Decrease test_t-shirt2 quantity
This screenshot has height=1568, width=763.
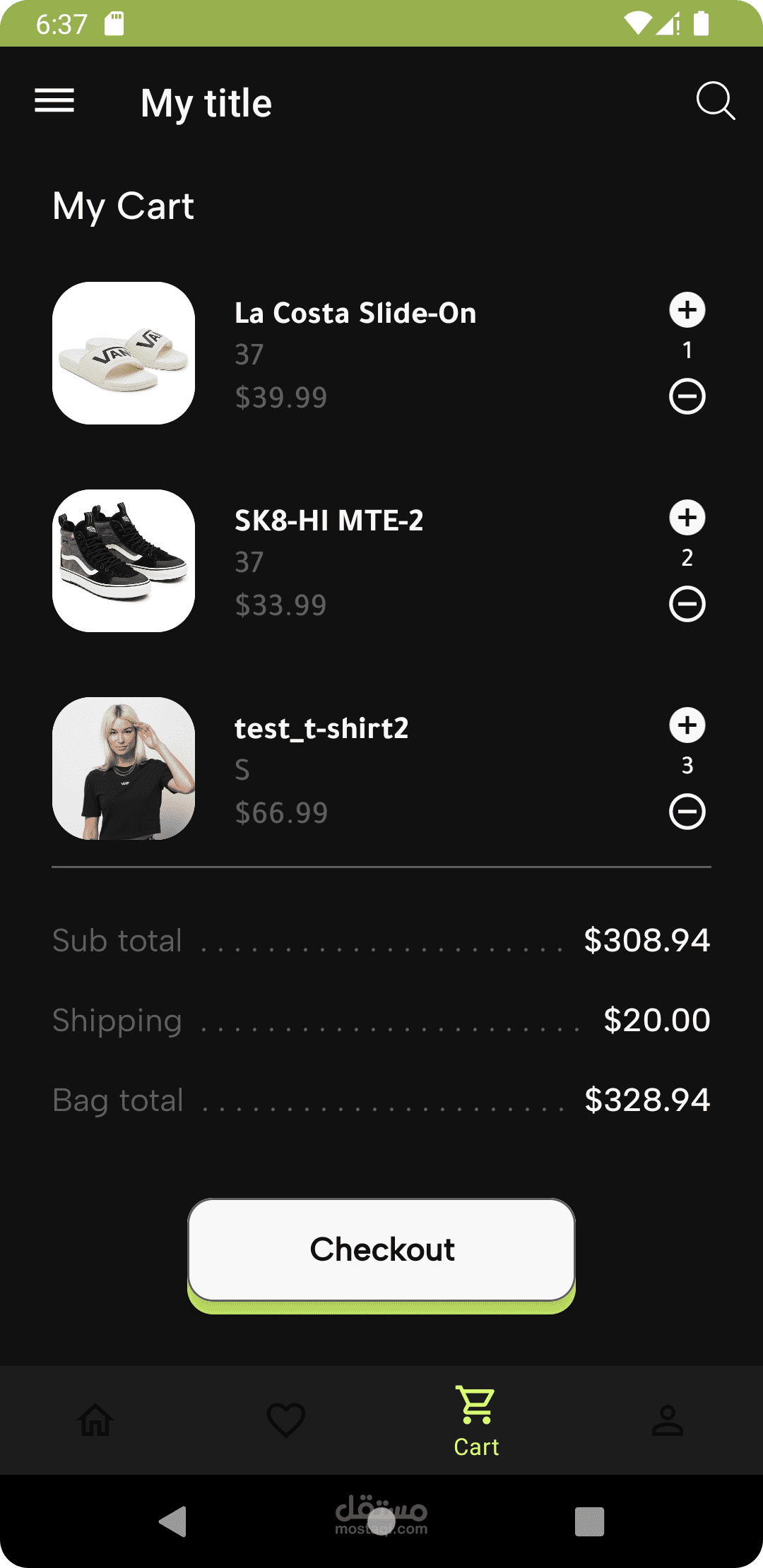[x=687, y=812]
